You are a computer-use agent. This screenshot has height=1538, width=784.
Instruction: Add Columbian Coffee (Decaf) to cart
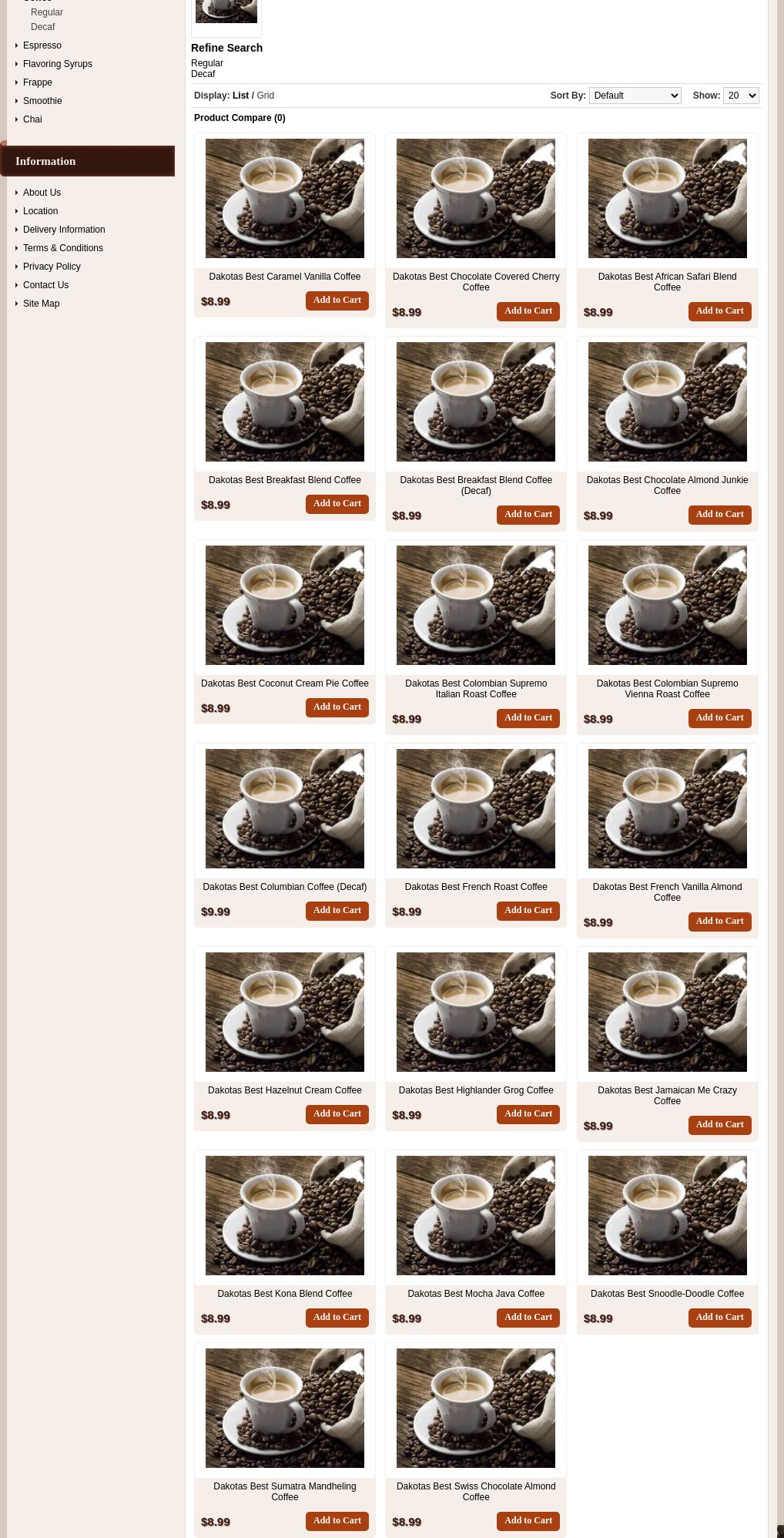click(337, 911)
